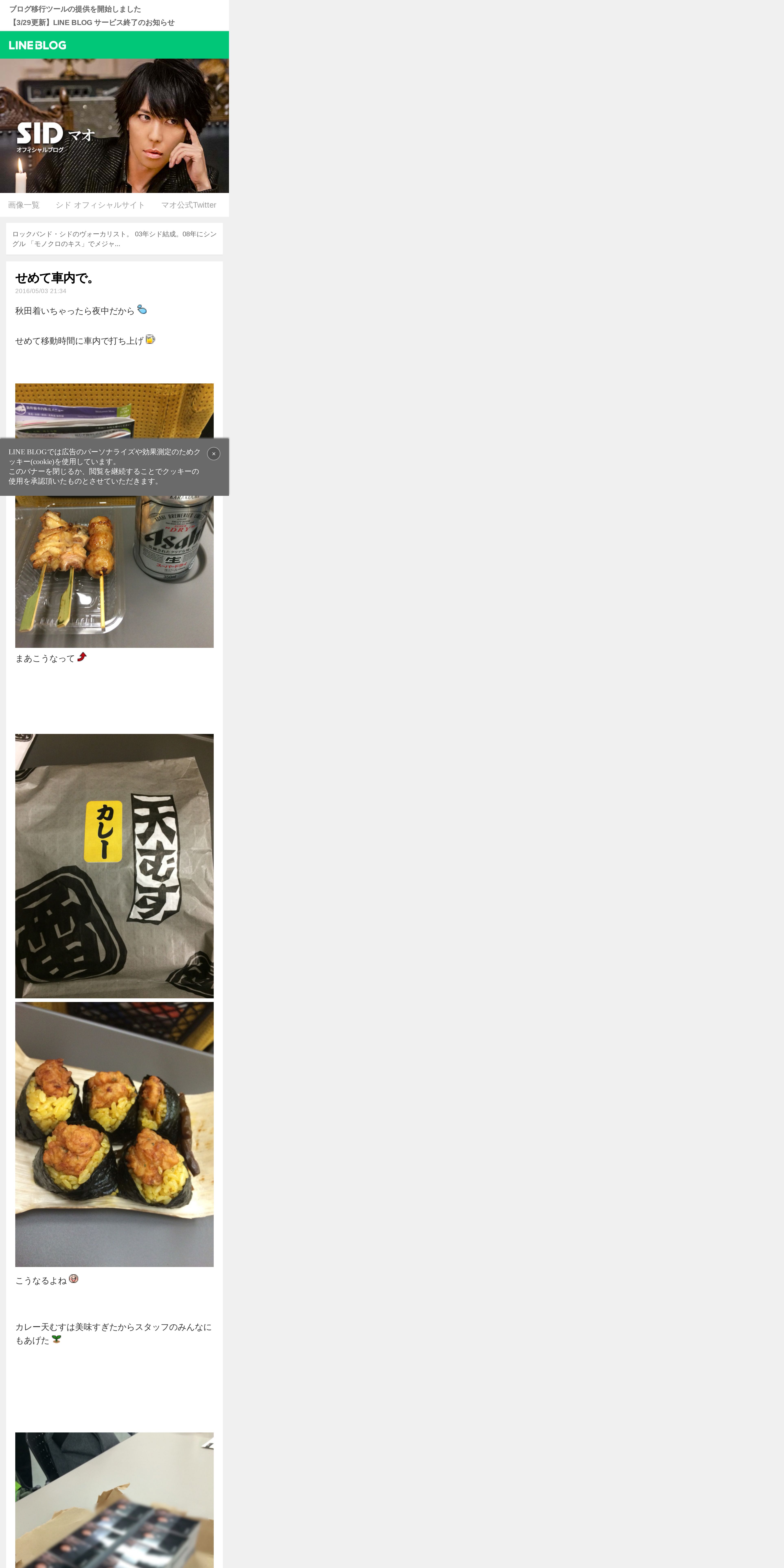This screenshot has width=784, height=1568.
Task: View the yakitori and Asahi beer photo
Action: click(x=114, y=572)
